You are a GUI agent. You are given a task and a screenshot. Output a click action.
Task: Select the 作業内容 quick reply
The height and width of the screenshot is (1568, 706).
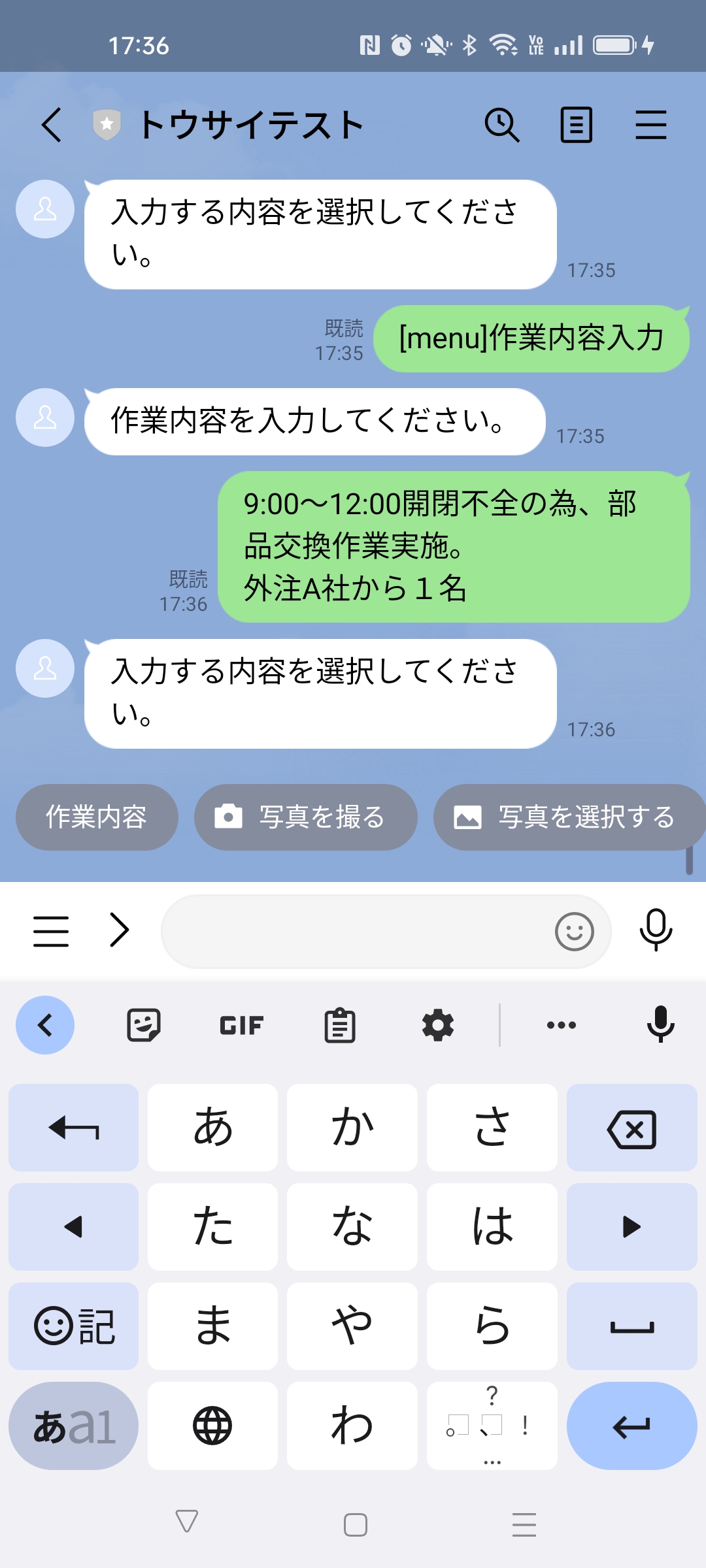(97, 817)
